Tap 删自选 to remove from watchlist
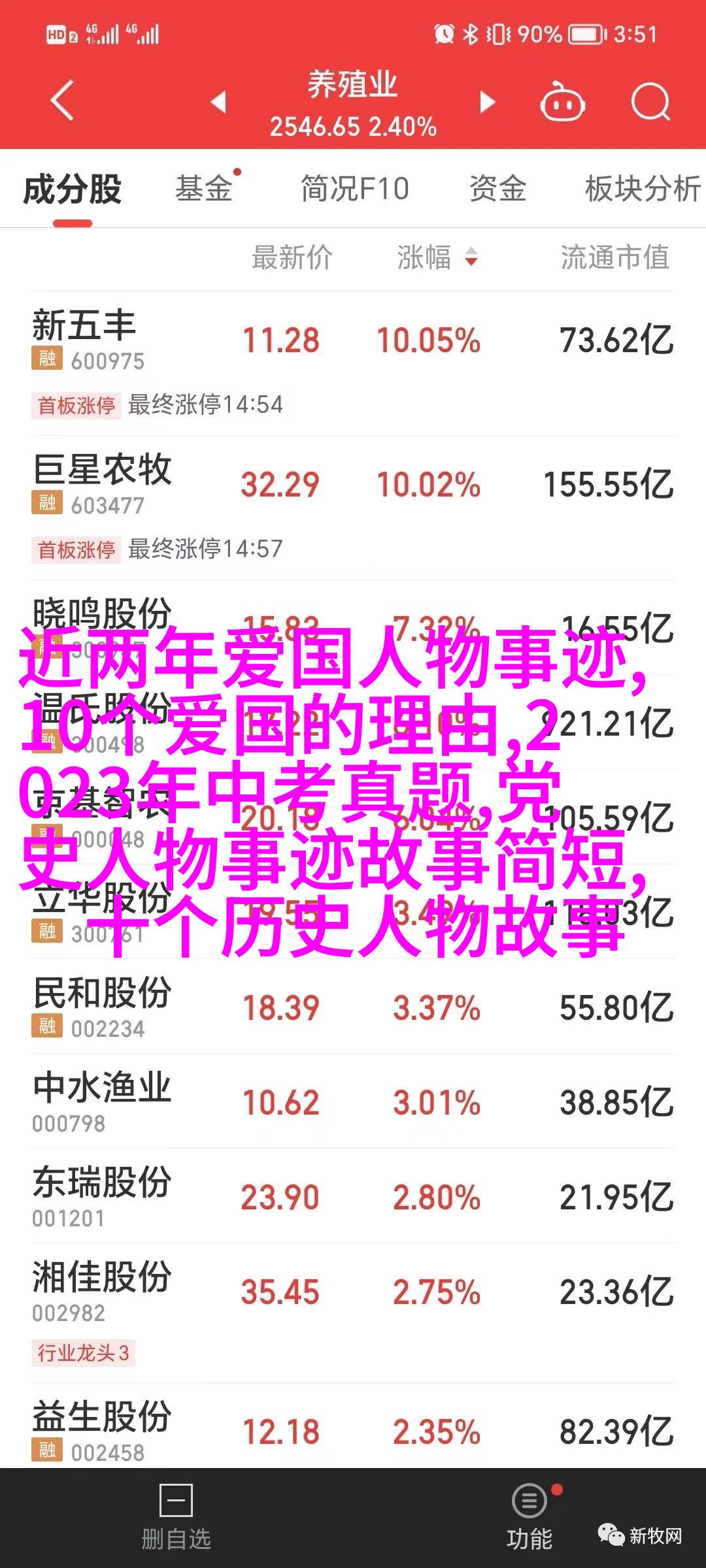 pyautogui.click(x=176, y=1516)
